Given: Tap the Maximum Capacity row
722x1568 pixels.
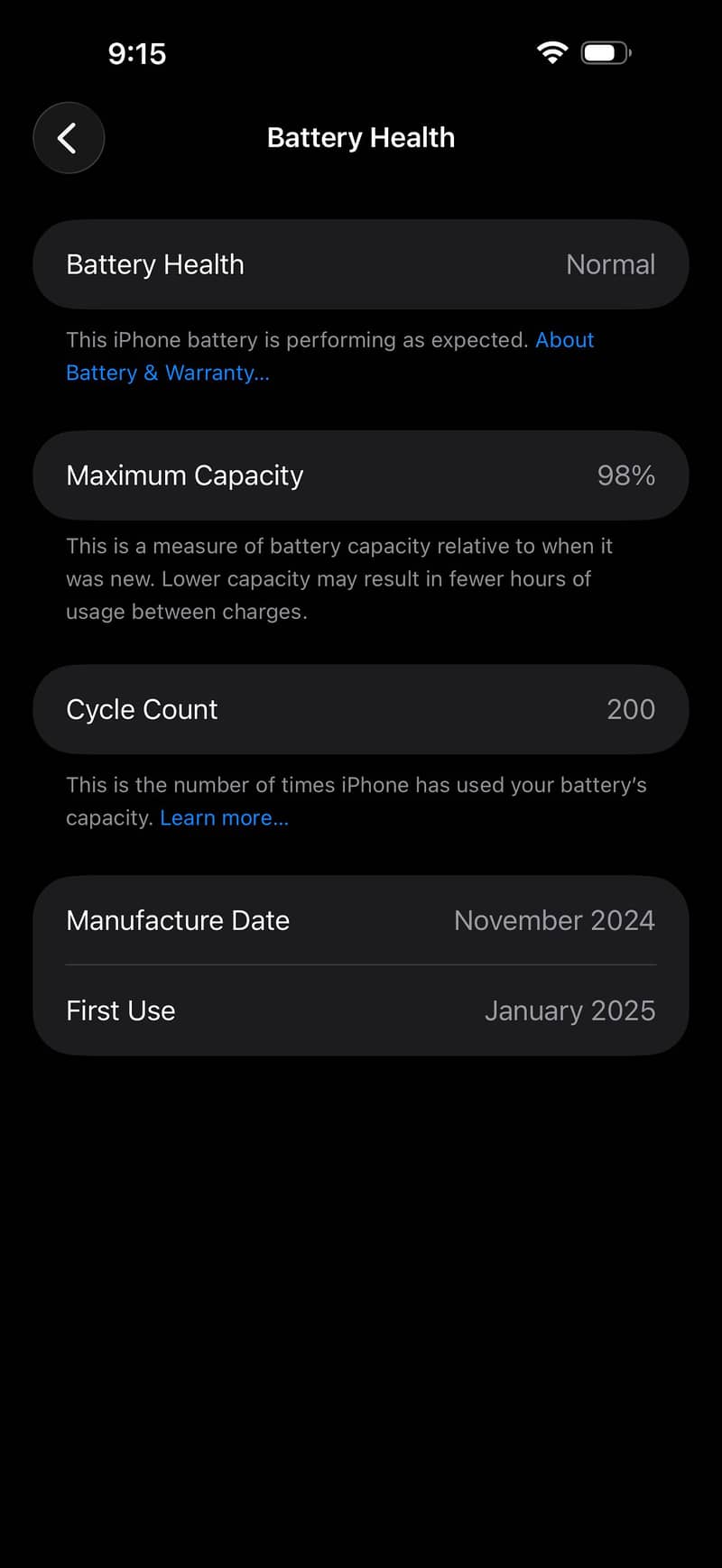Looking at the screenshot, I should tap(360, 475).
